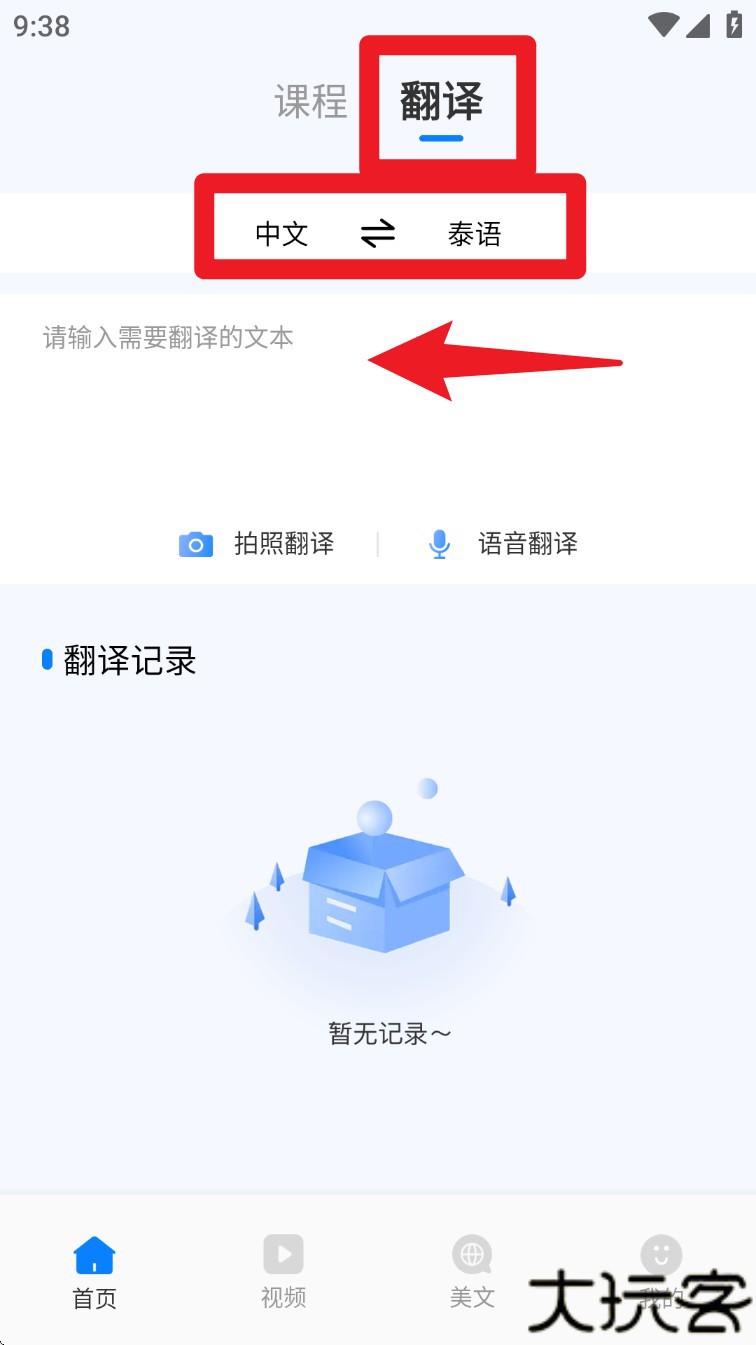
Task: Start 语音翻译 voice translation
Action: (503, 544)
